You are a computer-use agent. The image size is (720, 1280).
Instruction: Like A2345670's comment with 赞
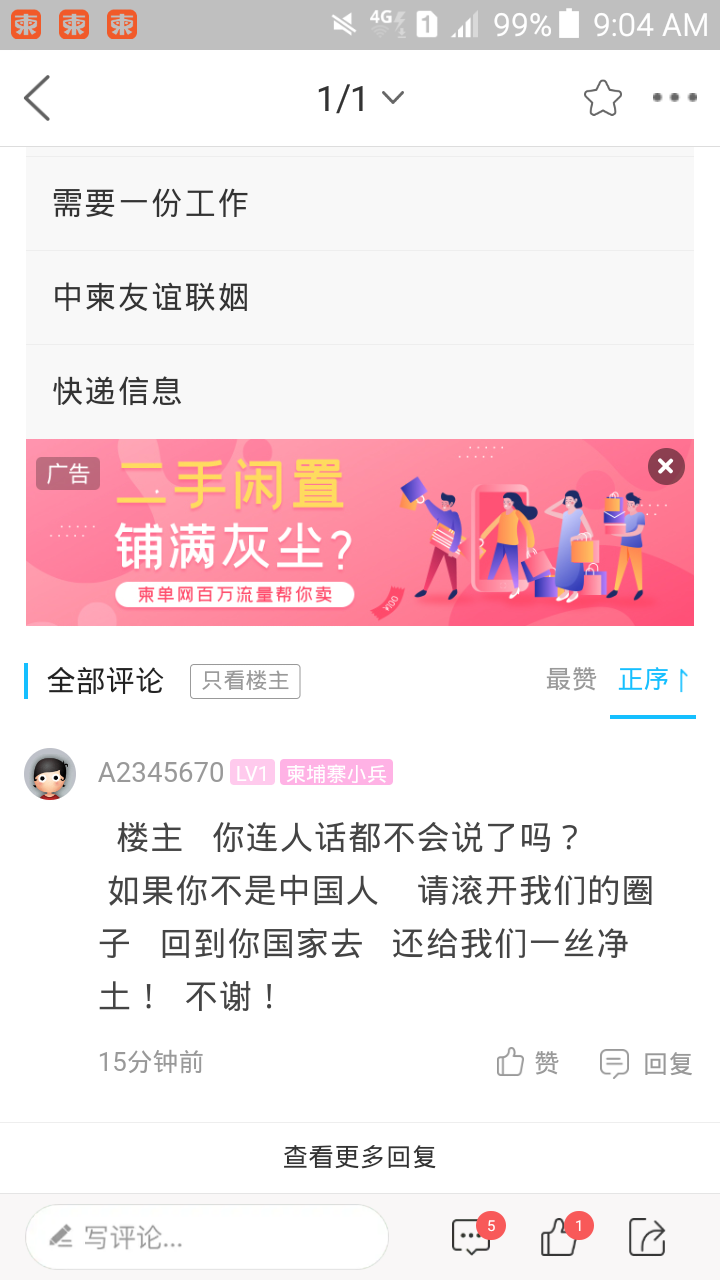528,1062
